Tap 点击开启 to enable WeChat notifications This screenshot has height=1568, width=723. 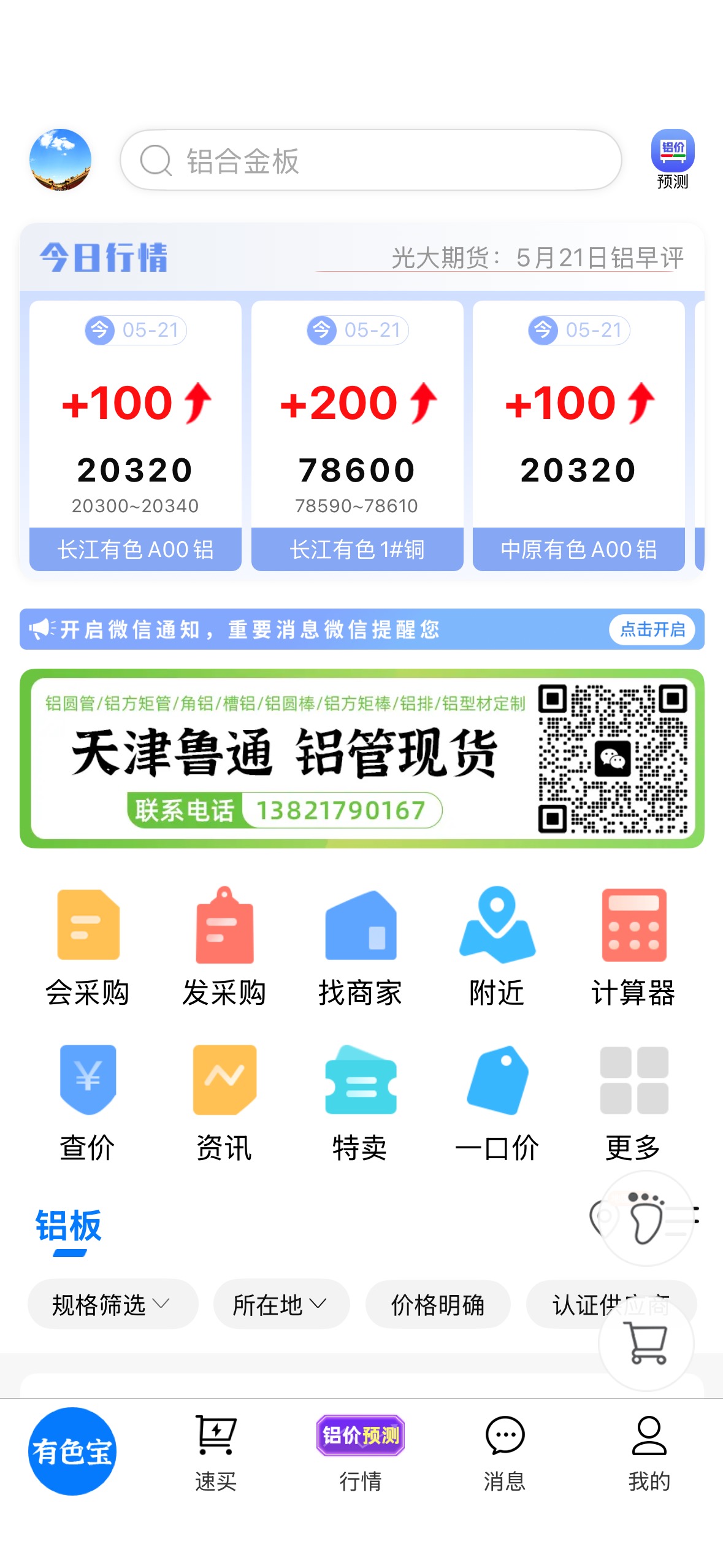click(652, 629)
